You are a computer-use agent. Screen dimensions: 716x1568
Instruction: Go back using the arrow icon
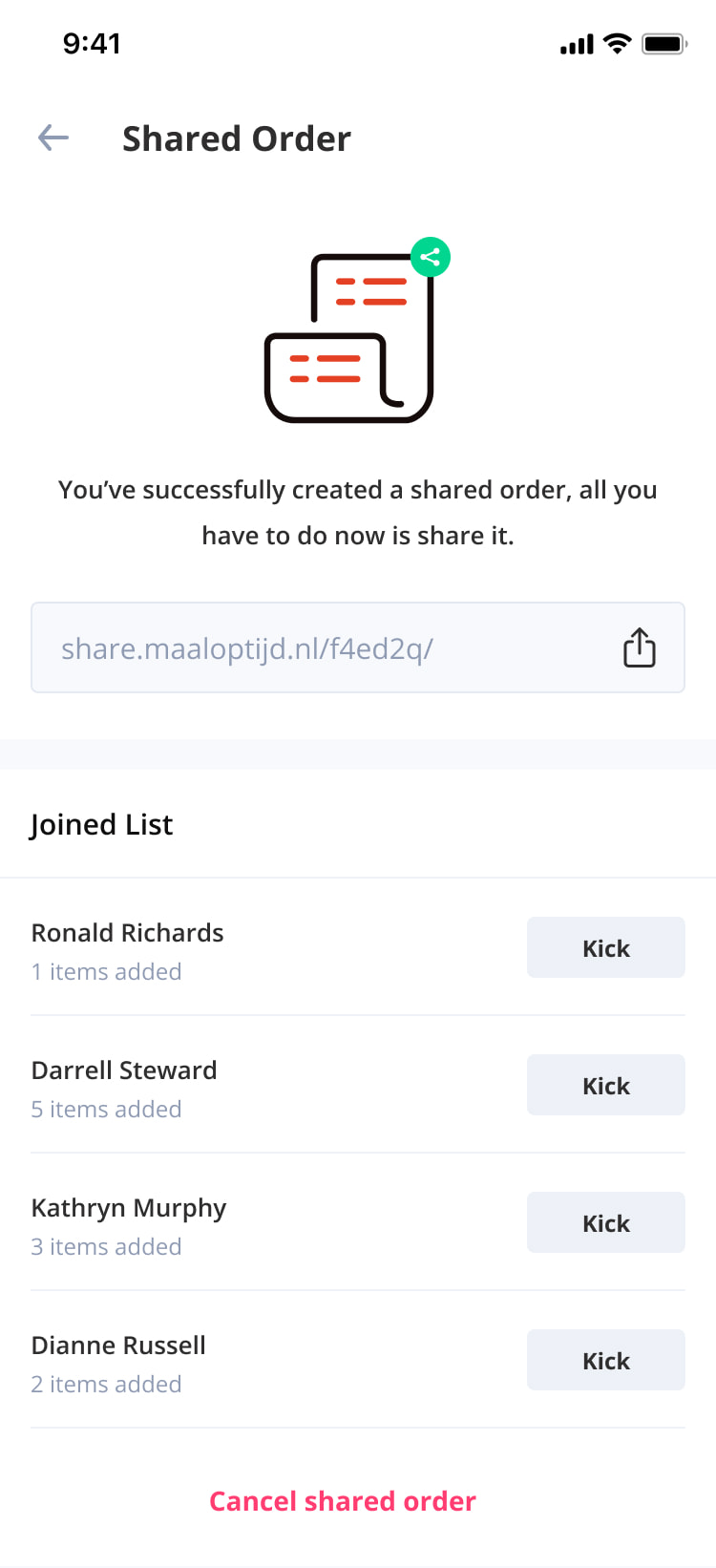coord(53,138)
